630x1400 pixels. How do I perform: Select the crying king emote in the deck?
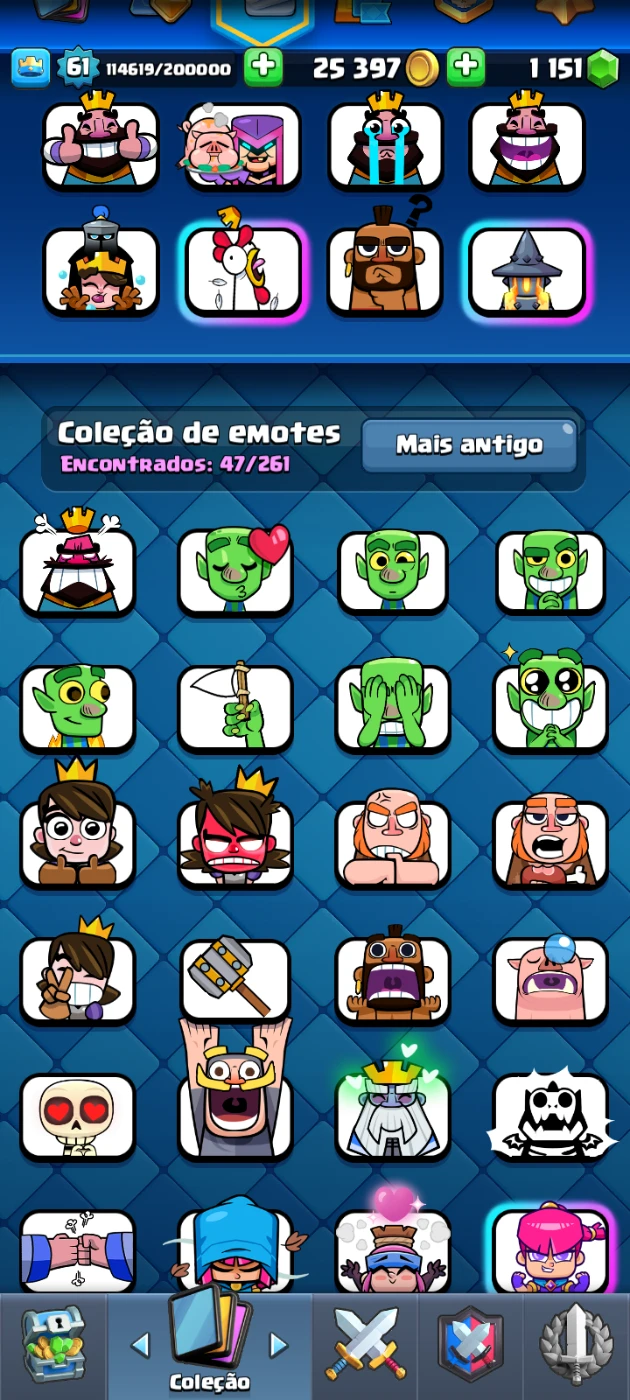pos(385,145)
